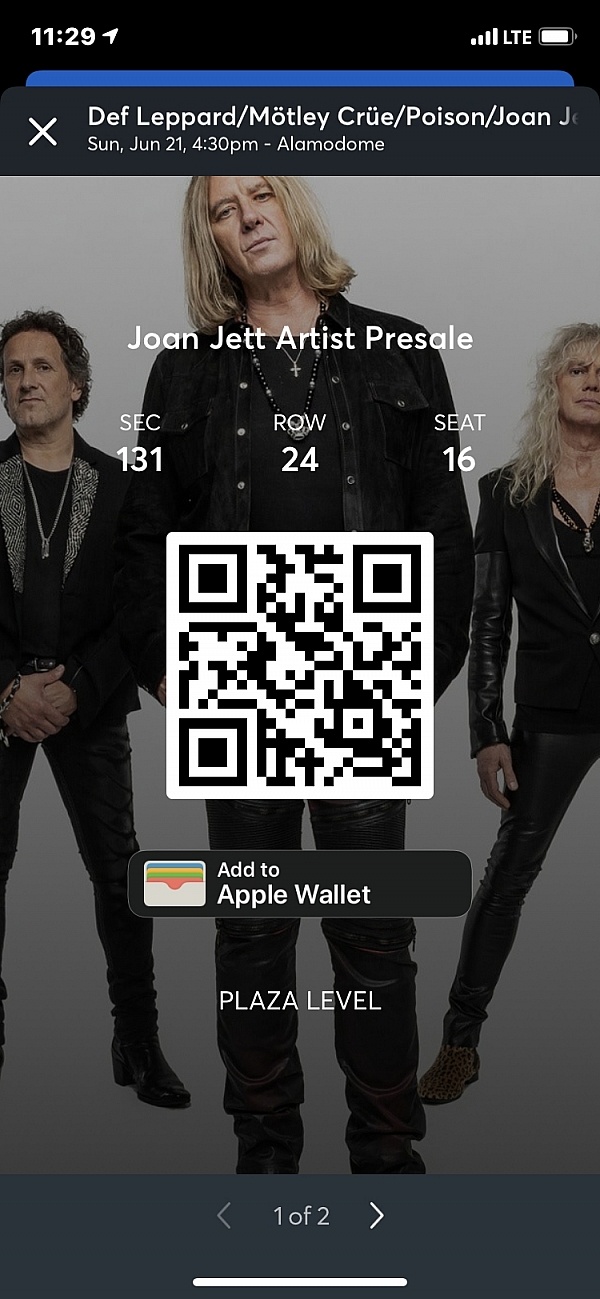Go to the previous ticket
Screen dimensions: 600x1299
coord(224,1215)
